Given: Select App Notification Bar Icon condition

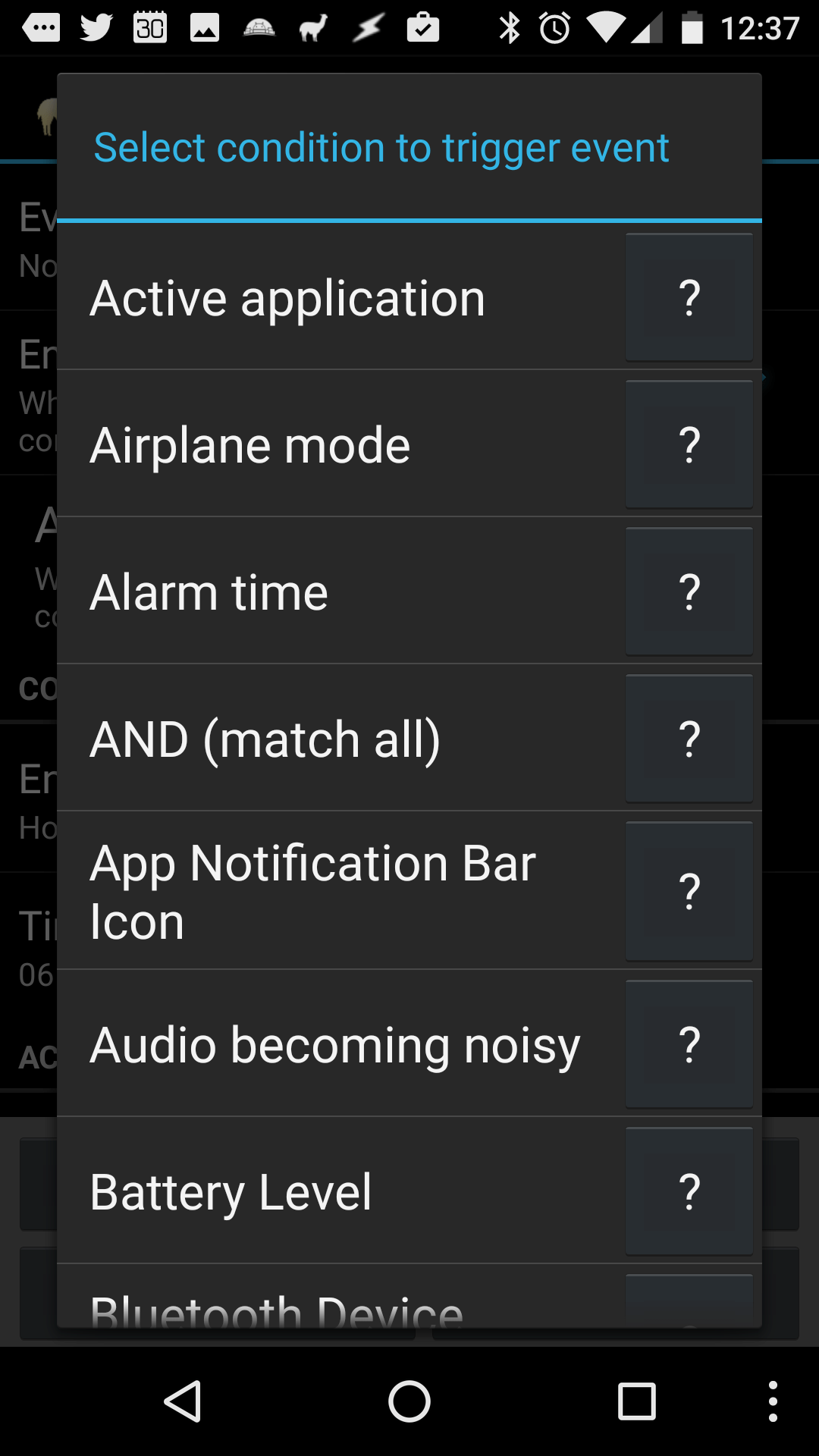Looking at the screenshot, I should click(341, 891).
